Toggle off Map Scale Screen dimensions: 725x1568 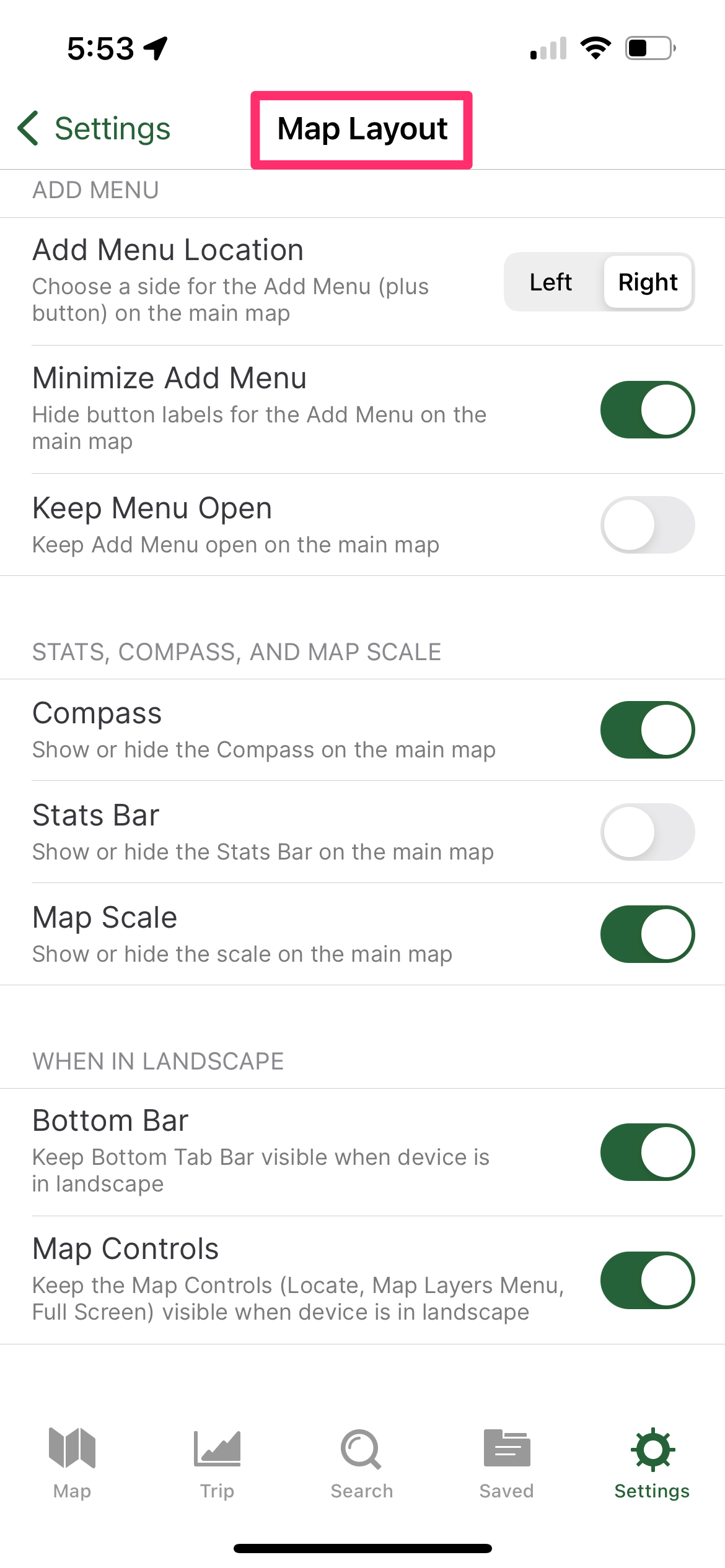click(648, 934)
